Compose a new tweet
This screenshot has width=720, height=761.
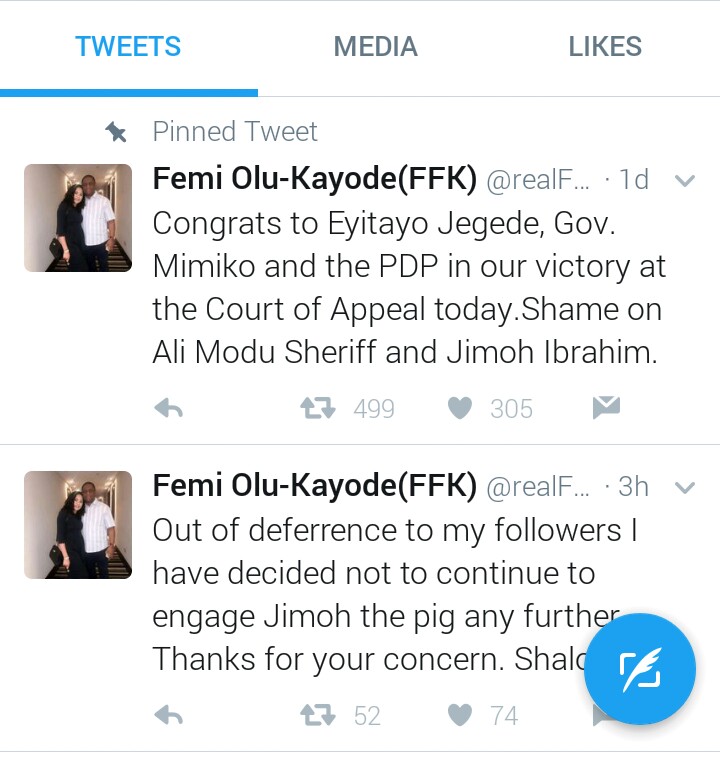click(x=638, y=668)
